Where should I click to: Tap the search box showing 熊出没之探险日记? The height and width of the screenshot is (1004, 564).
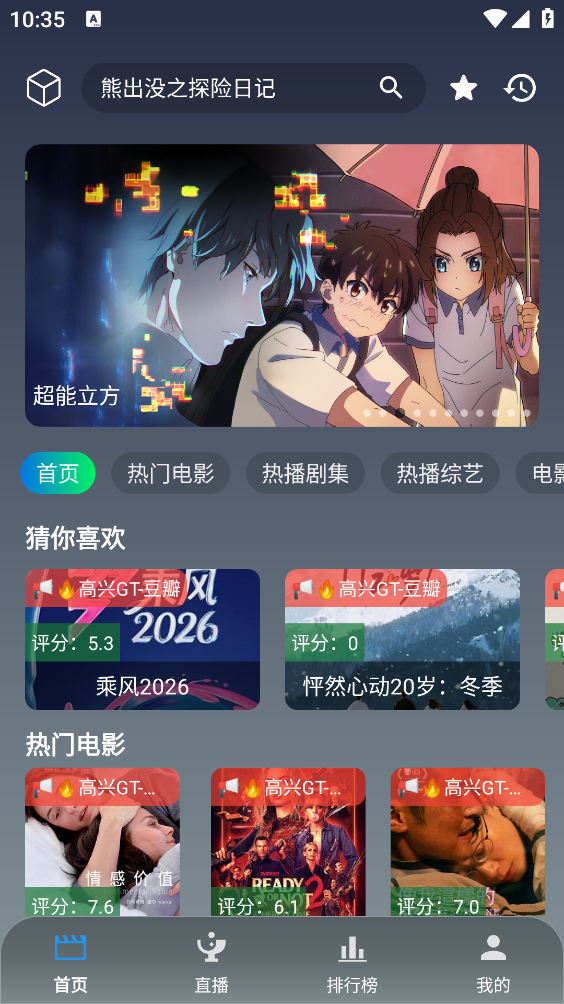pyautogui.click(x=254, y=88)
